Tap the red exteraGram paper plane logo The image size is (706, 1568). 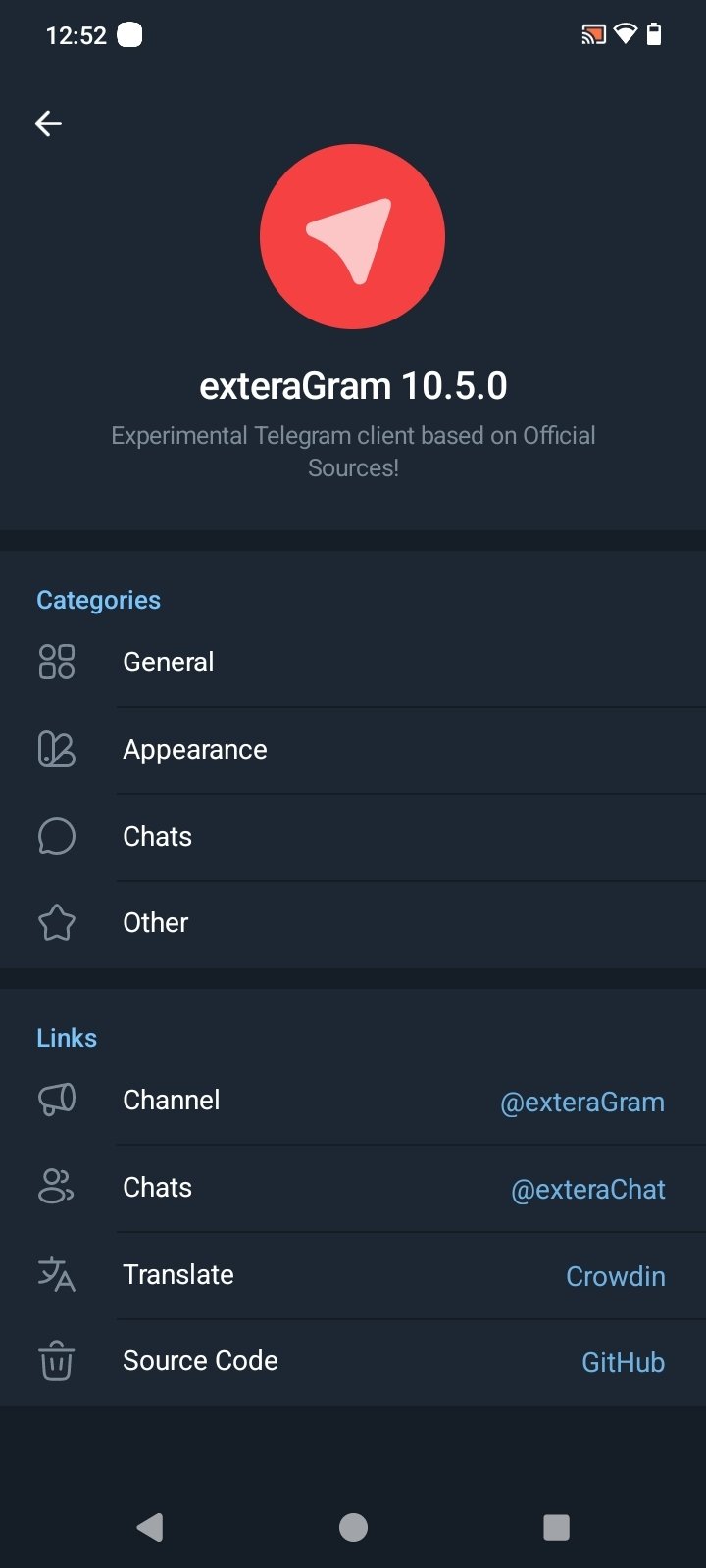[x=353, y=236]
